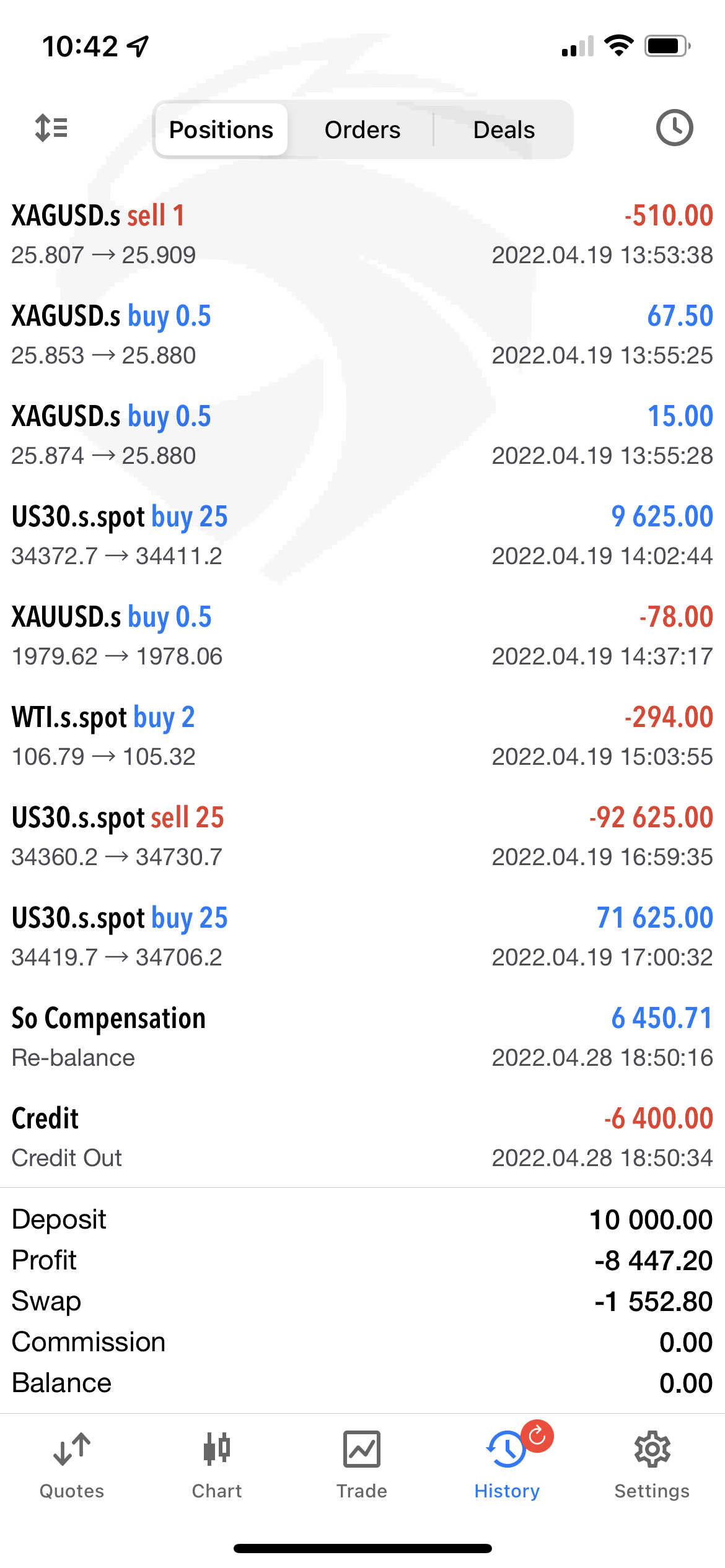The image size is (725, 1568).
Task: Open the Settings tab
Action: pos(652,1465)
